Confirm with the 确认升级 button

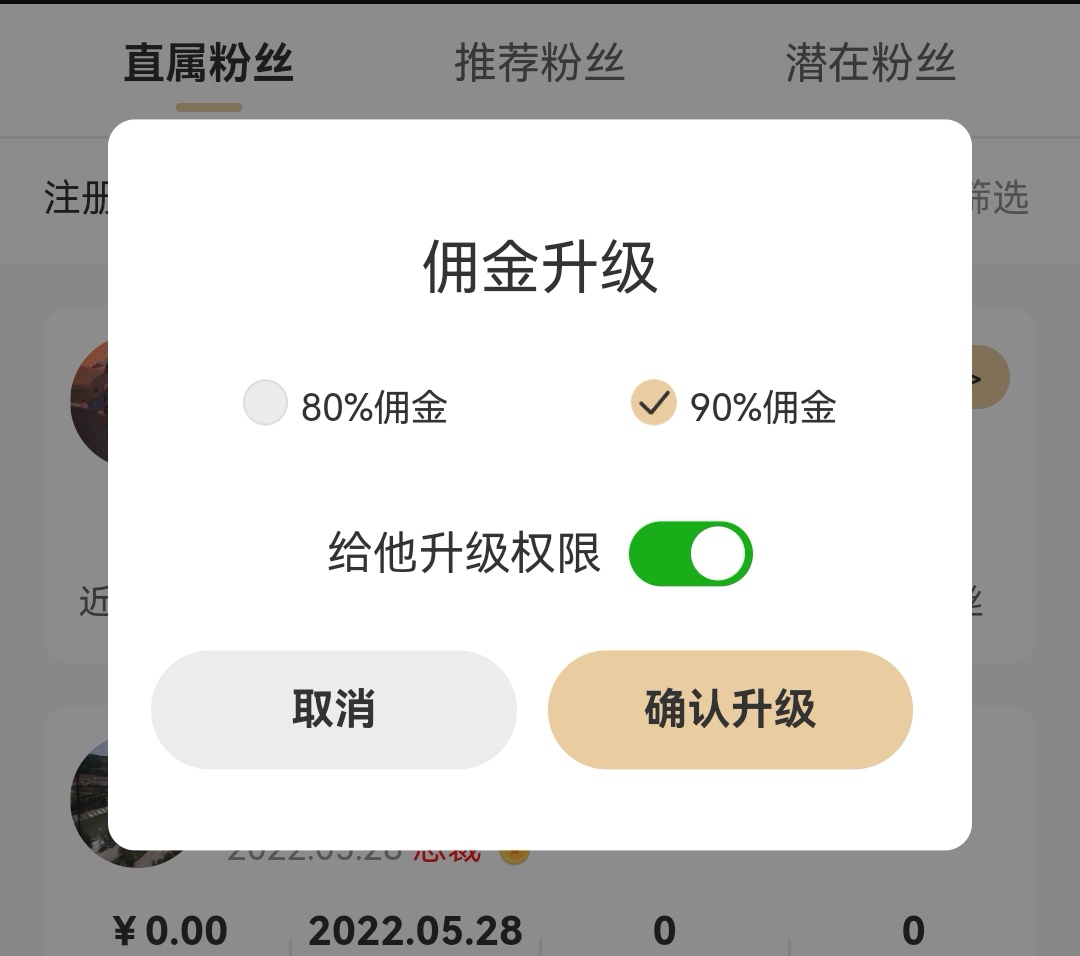(730, 709)
